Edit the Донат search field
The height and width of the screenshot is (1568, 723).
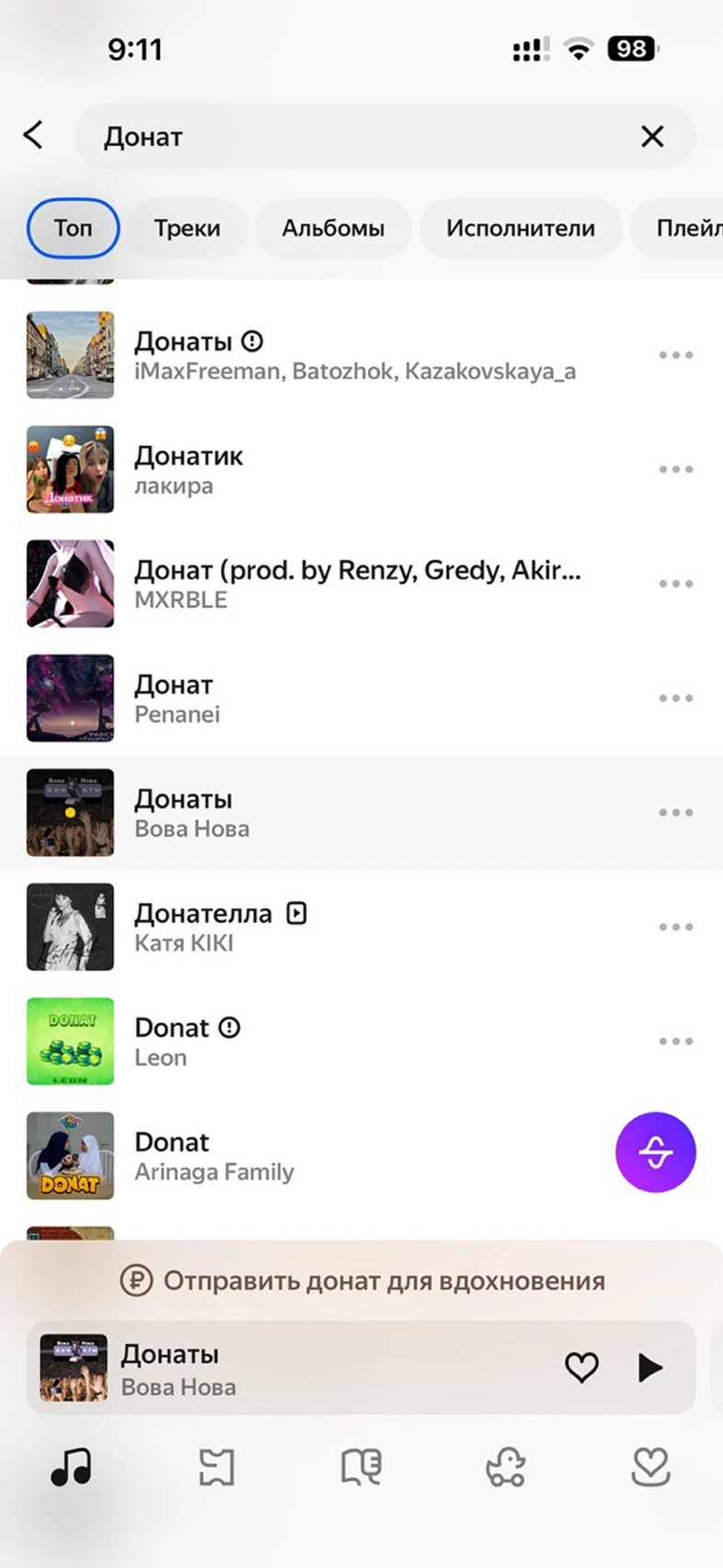point(359,137)
